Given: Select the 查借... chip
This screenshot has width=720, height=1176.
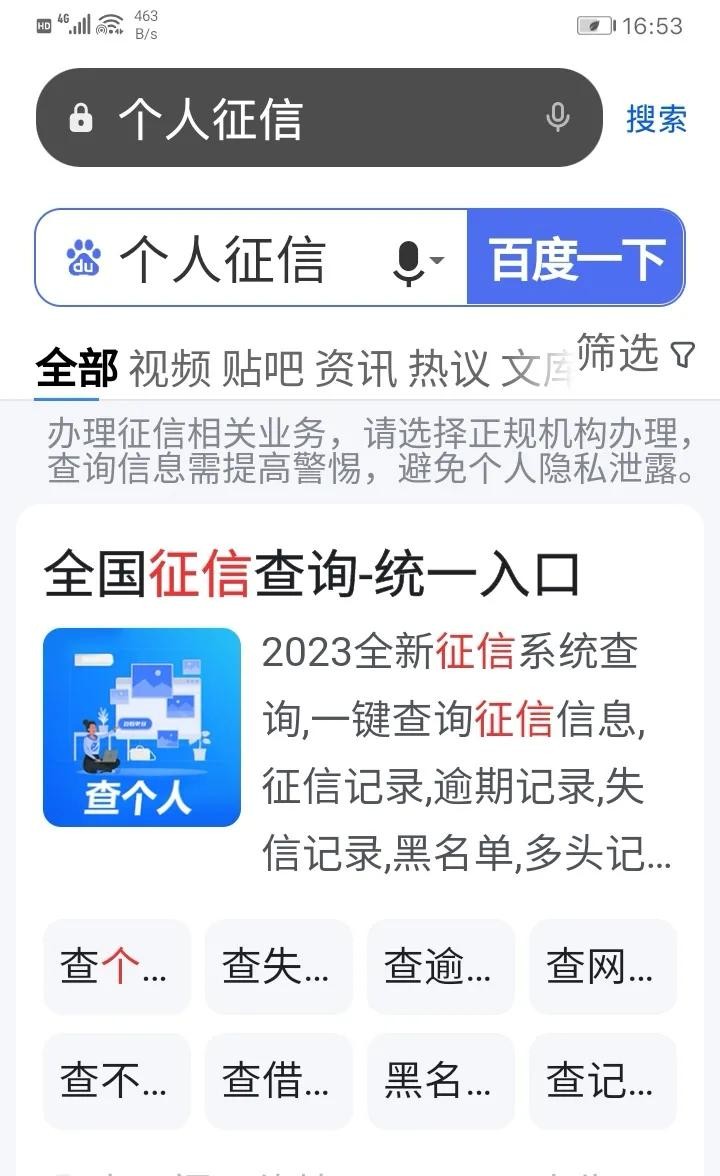Looking at the screenshot, I should point(278,1081).
